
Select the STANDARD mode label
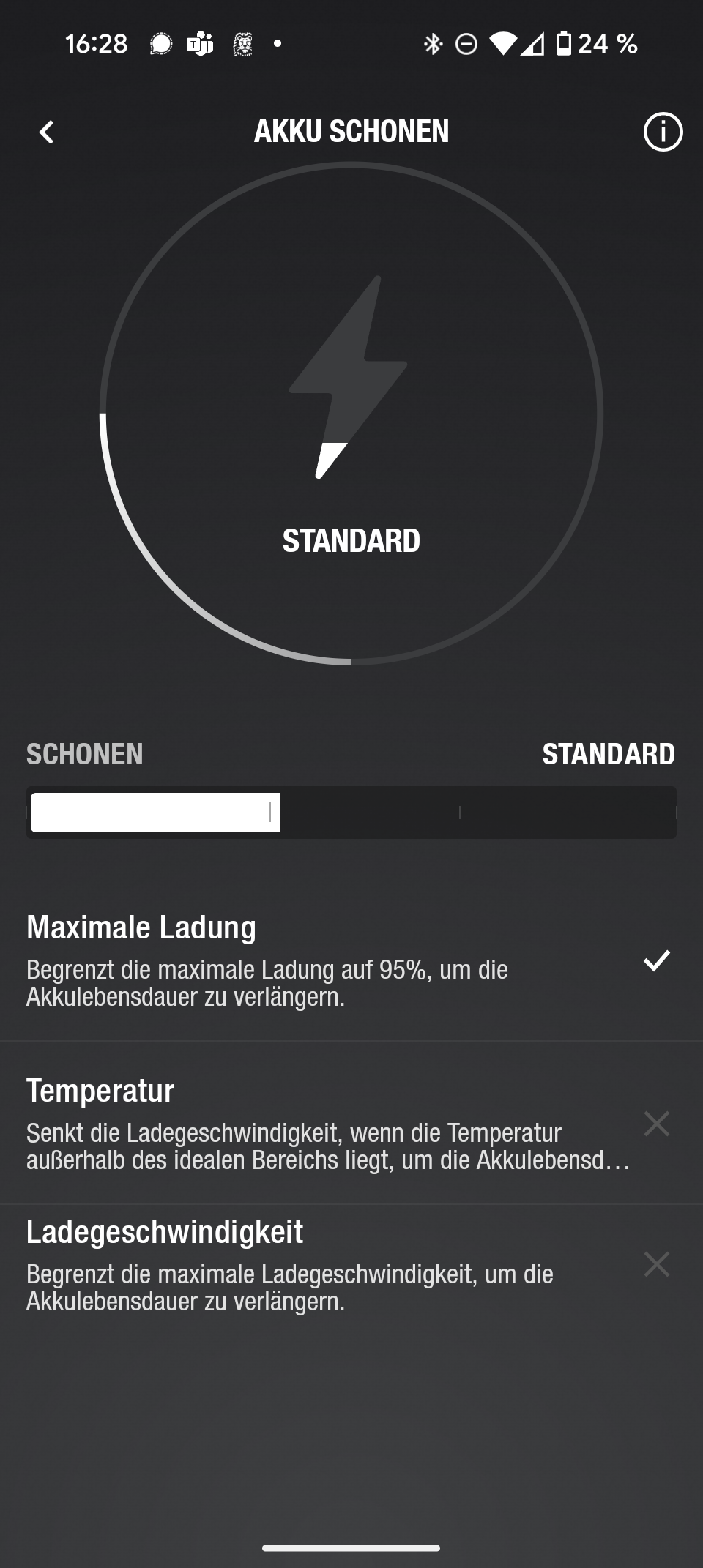click(x=608, y=754)
